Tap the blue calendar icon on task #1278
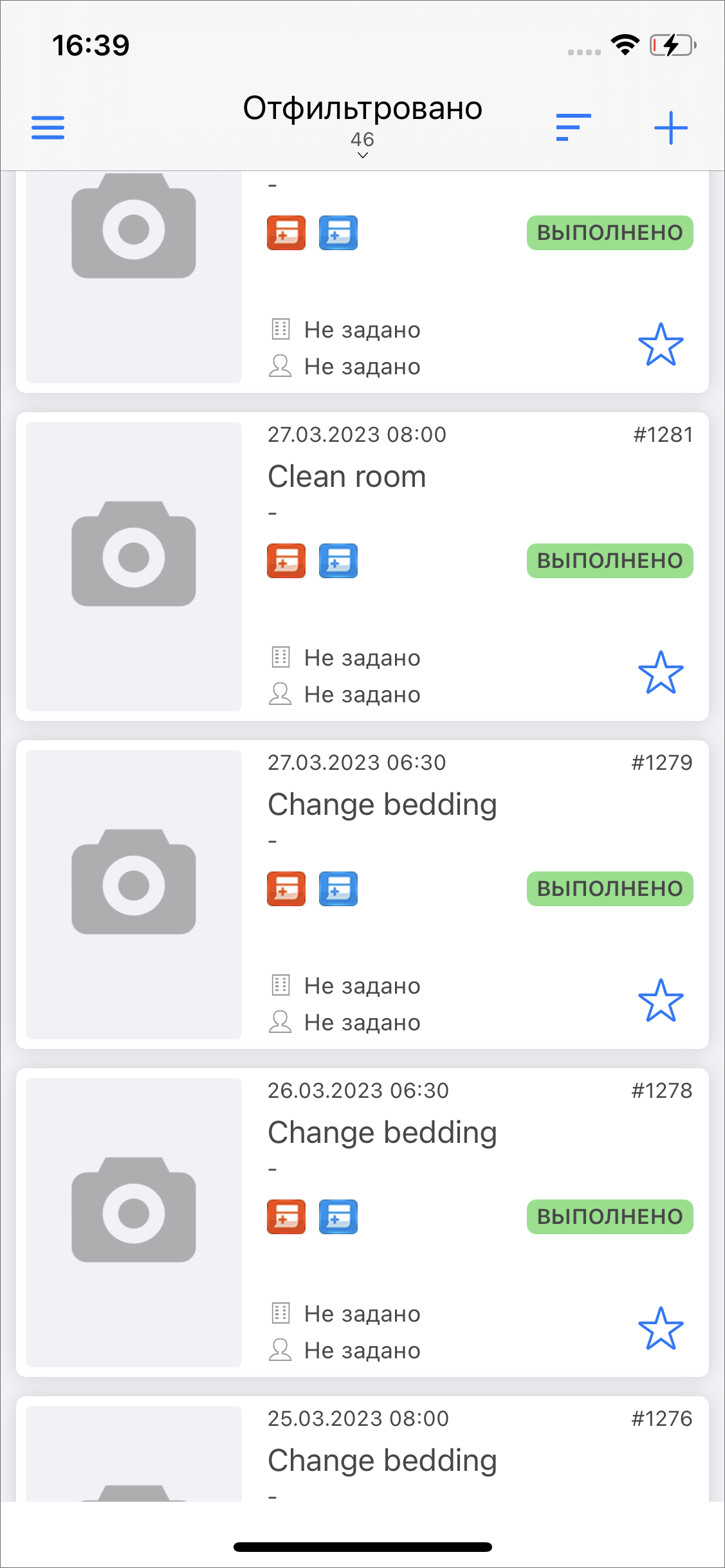Image resolution: width=725 pixels, height=1568 pixels. coord(338,1217)
